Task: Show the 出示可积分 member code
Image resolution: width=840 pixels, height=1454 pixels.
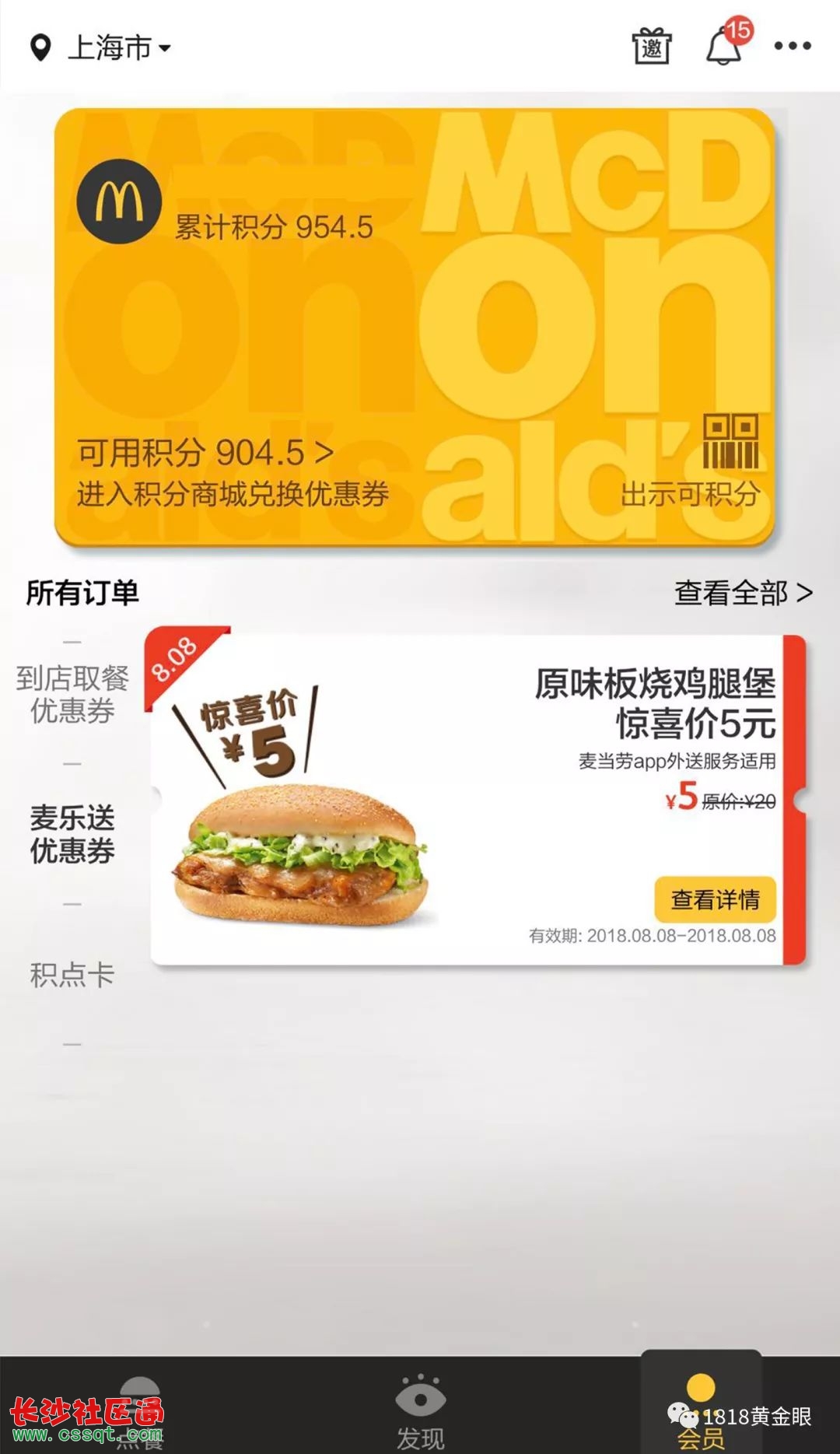Action: tap(690, 461)
